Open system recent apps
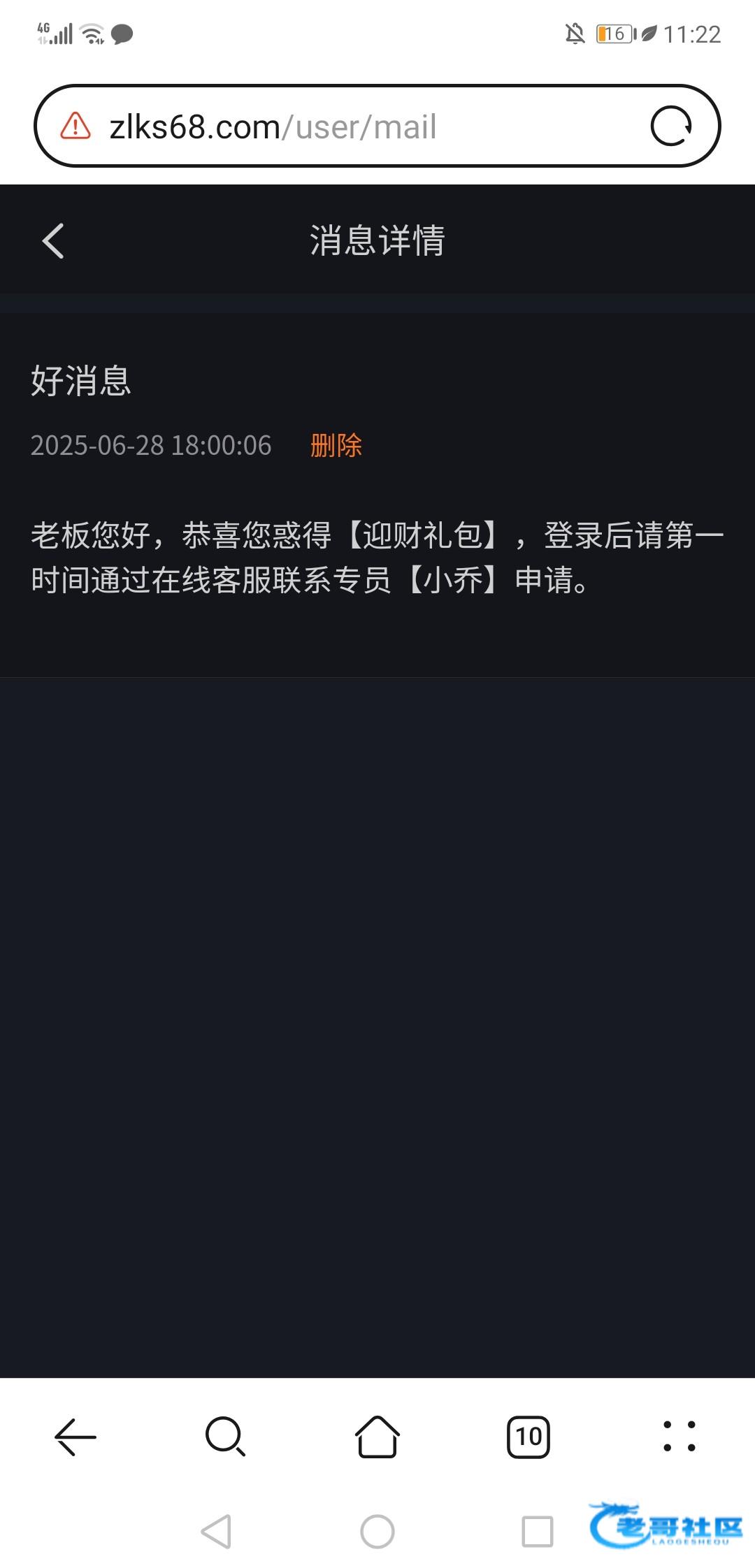This screenshot has height=1568, width=755. click(x=538, y=1532)
